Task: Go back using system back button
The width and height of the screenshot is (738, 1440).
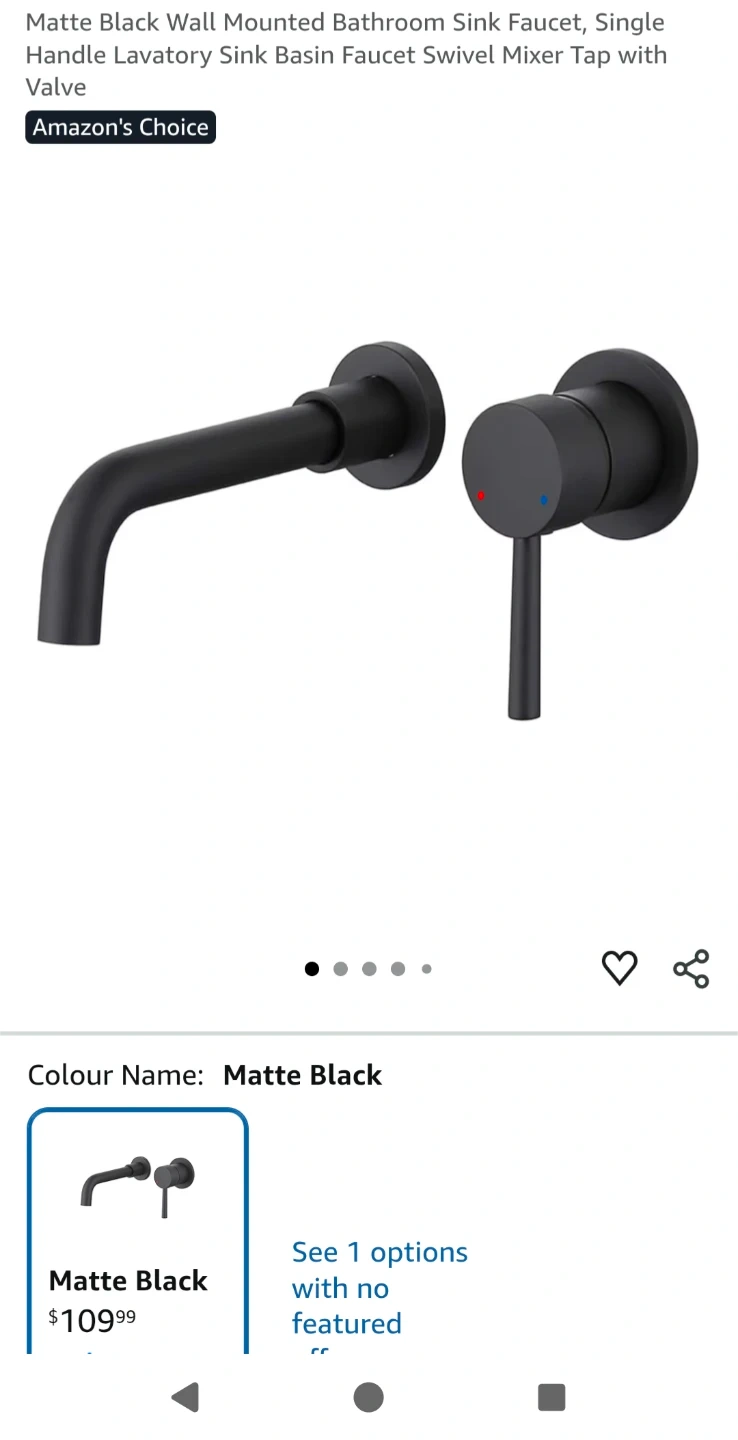Action: click(185, 1397)
